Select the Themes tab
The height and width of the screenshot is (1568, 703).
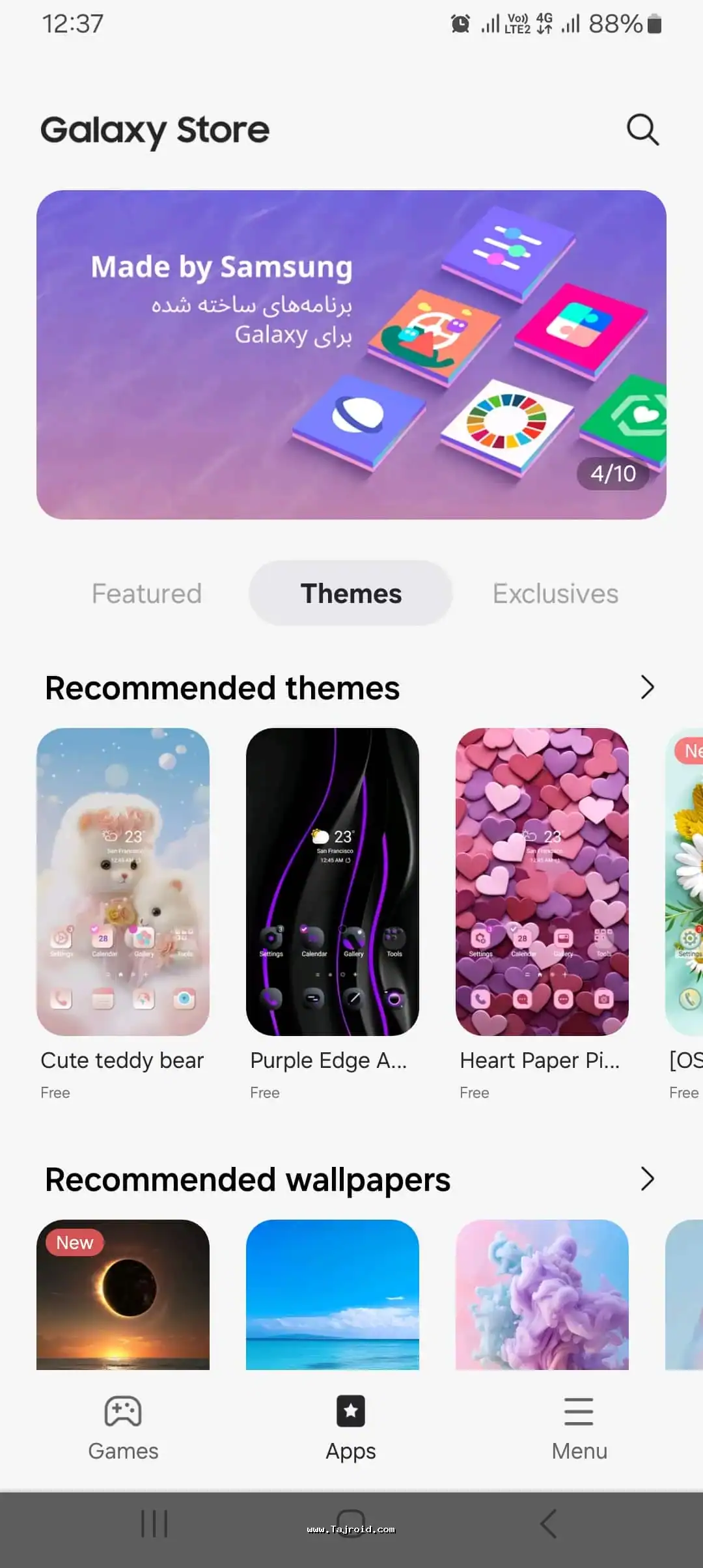351,593
